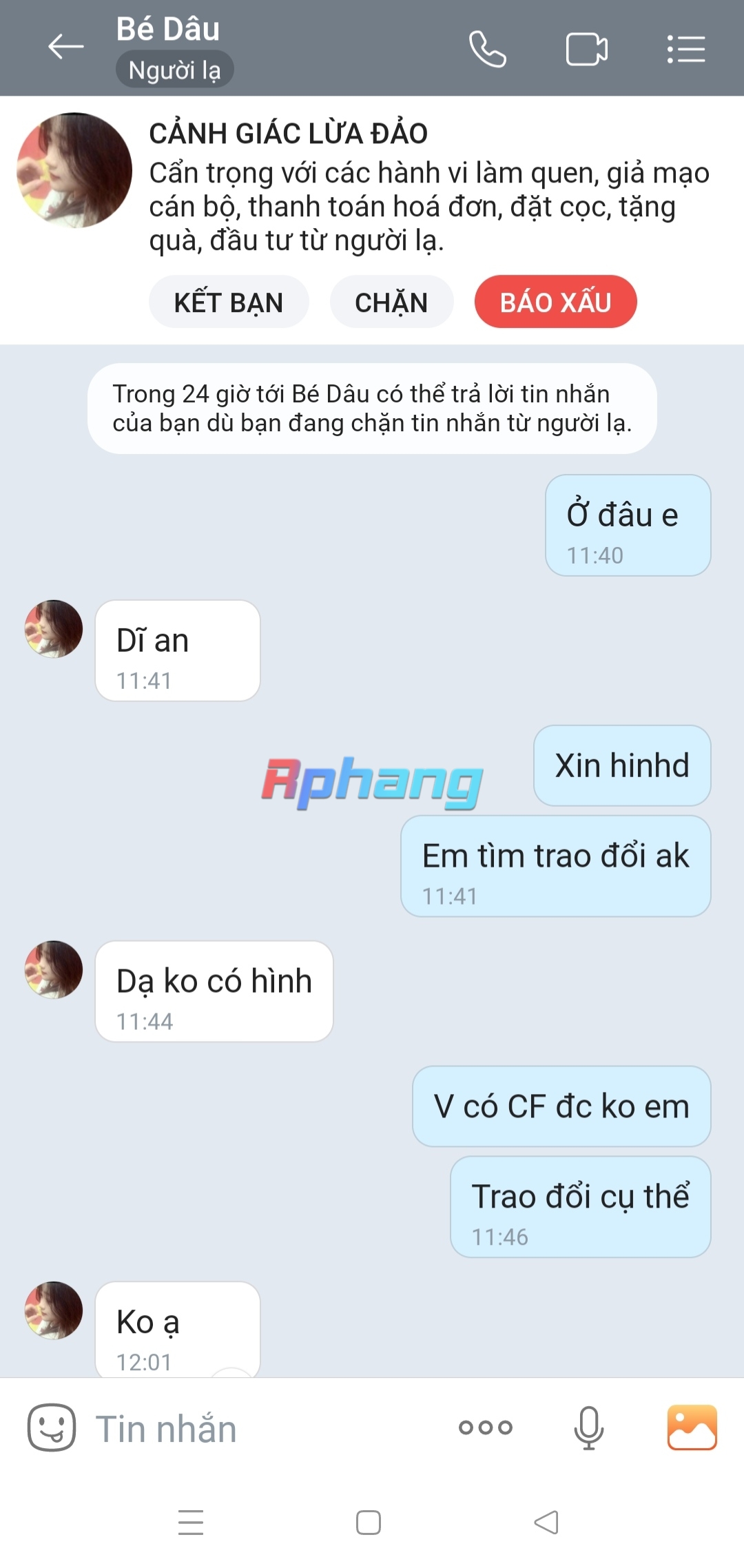Attach a photo from the gallery icon

692,1427
